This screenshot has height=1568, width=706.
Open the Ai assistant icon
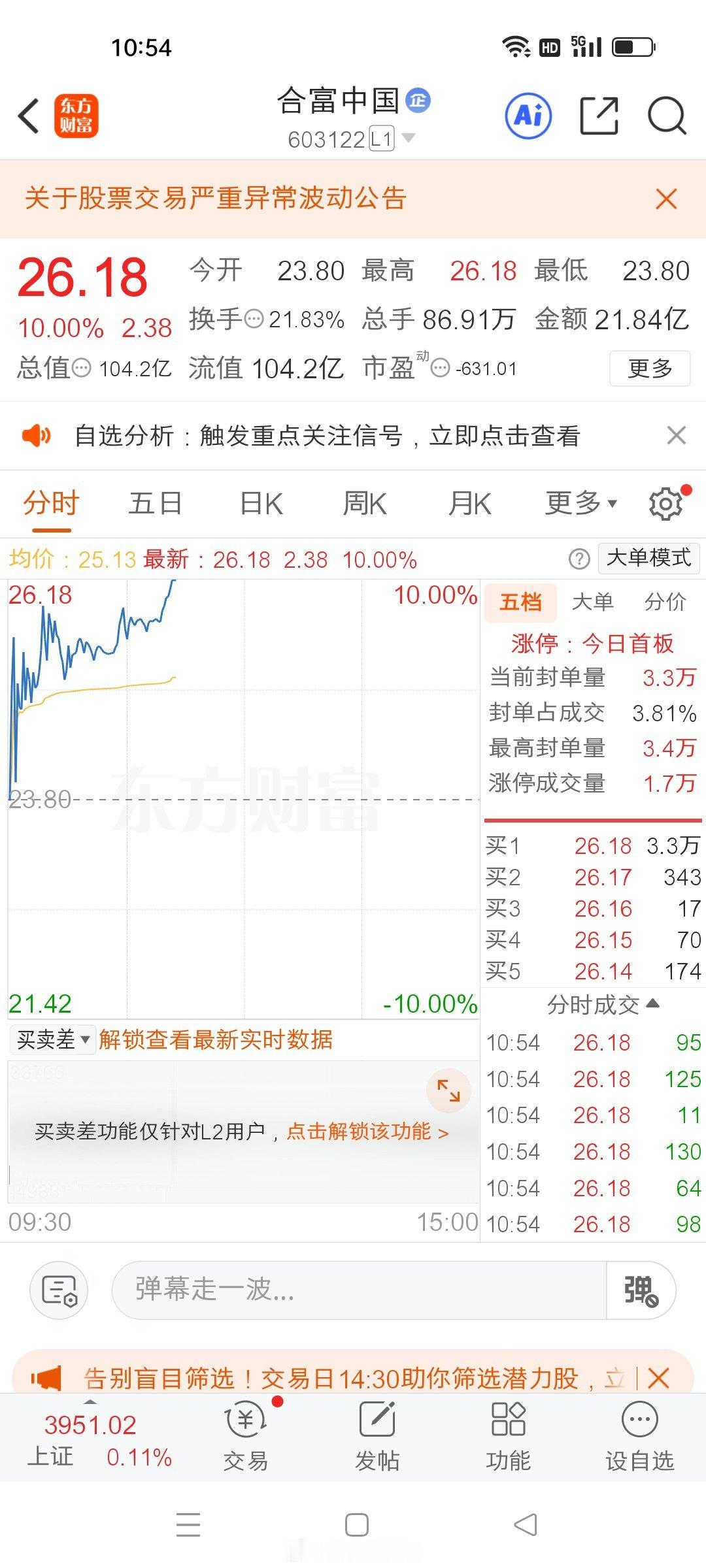tap(528, 116)
